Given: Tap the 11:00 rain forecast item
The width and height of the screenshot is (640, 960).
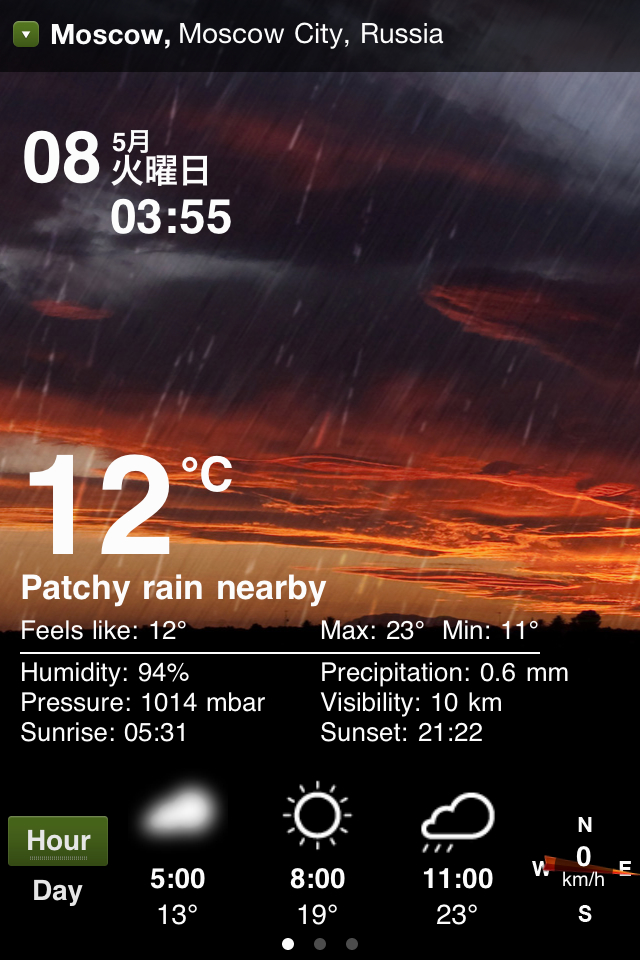Looking at the screenshot, I should 458,855.
